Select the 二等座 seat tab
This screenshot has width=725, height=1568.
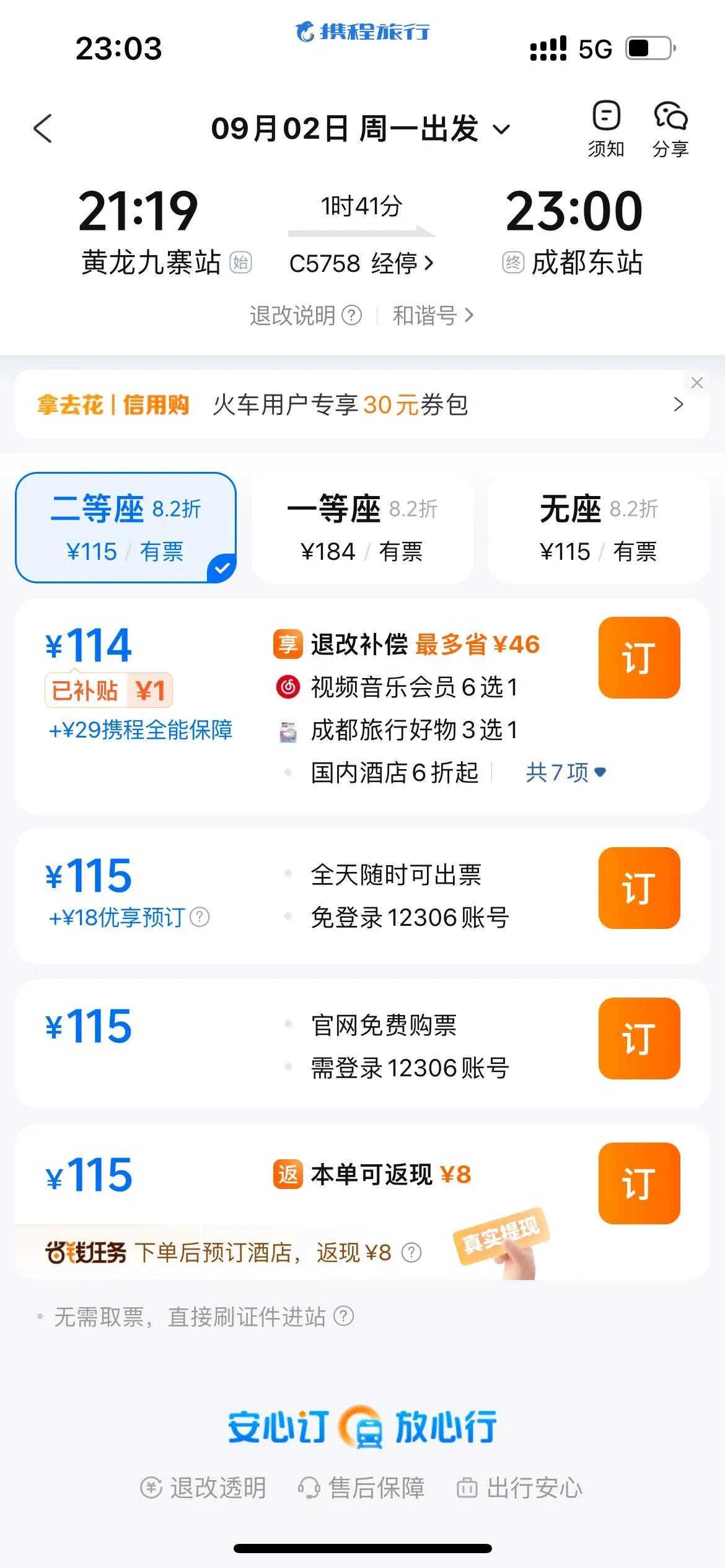[x=126, y=528]
